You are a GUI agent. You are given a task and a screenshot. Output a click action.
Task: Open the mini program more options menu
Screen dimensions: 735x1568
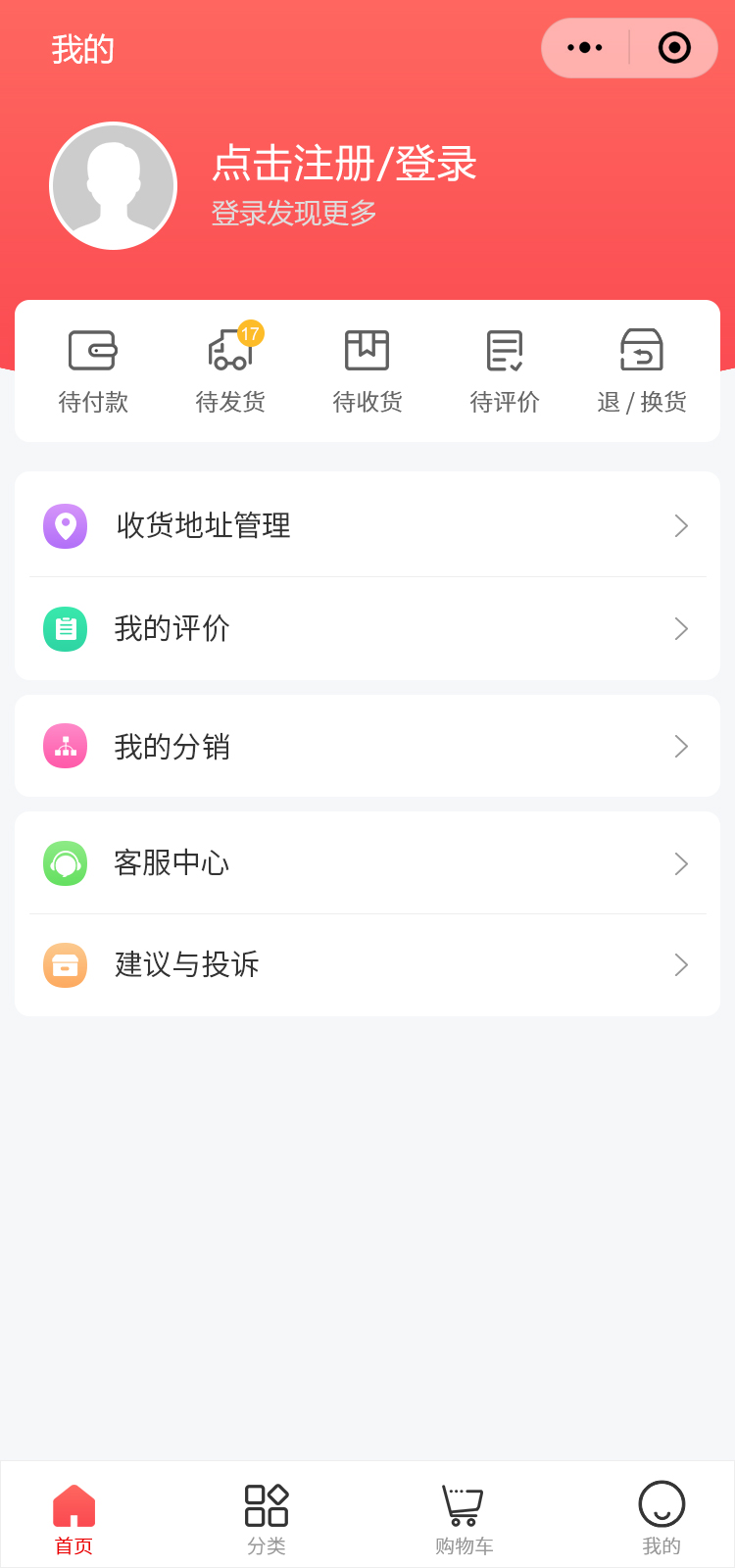click(x=585, y=48)
